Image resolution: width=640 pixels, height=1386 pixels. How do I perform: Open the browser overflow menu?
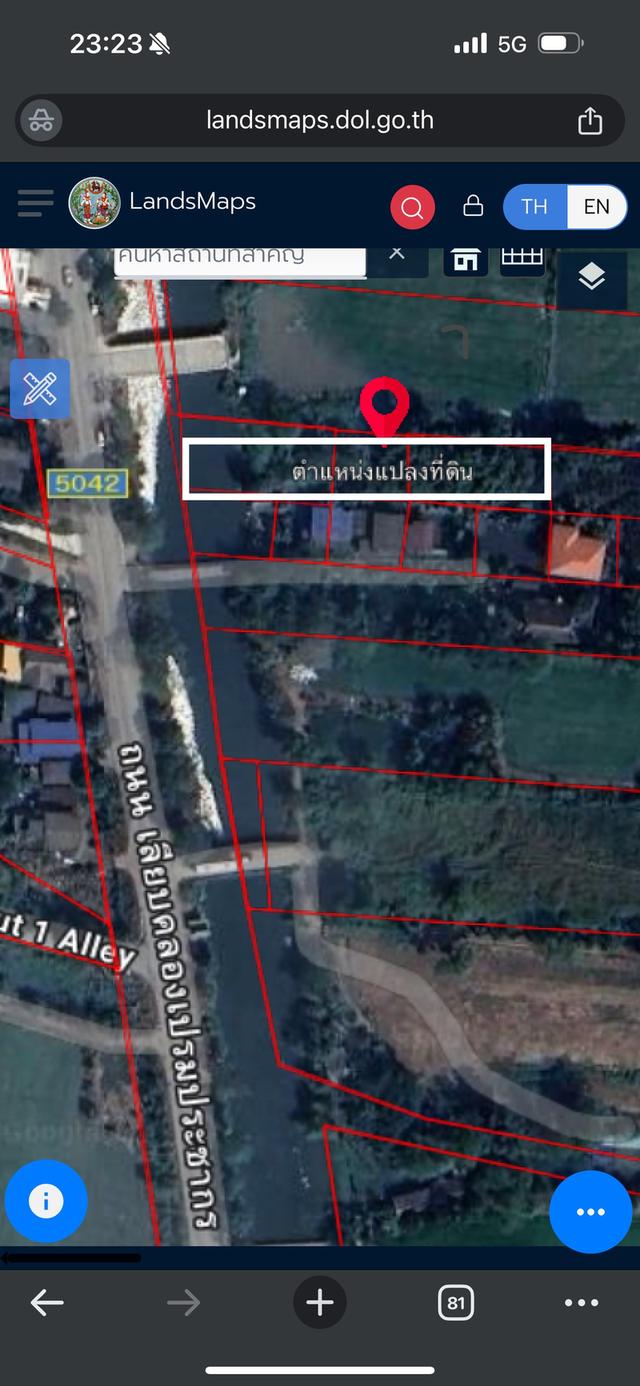point(581,1302)
